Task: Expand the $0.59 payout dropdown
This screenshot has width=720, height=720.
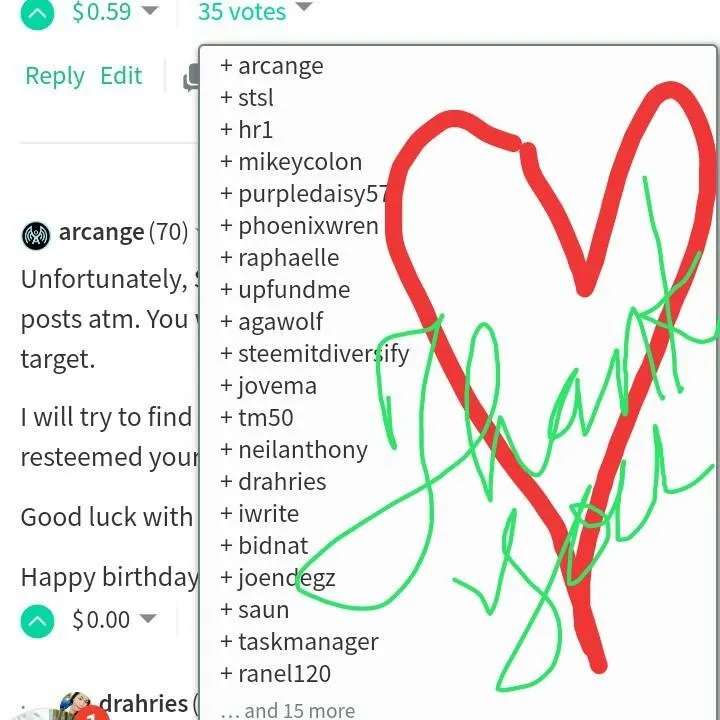Action: 149,11
